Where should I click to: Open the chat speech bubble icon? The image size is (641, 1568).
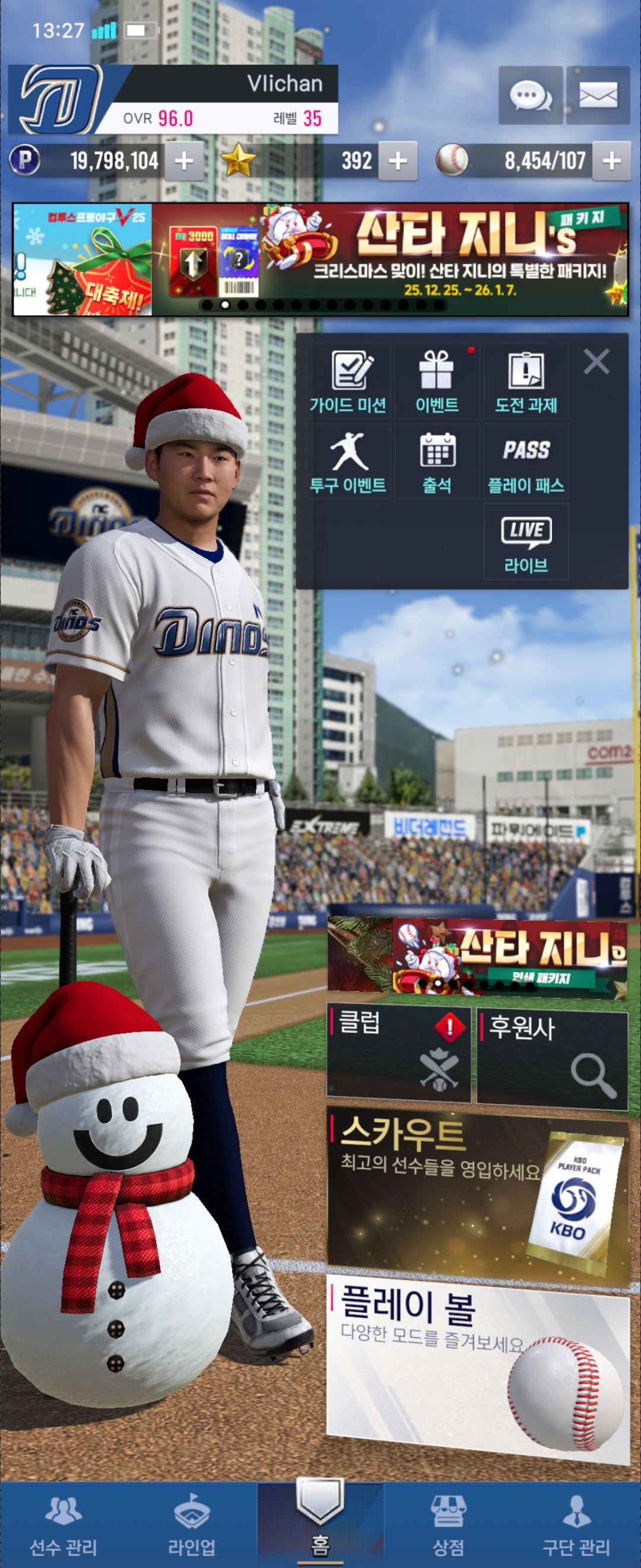[531, 96]
